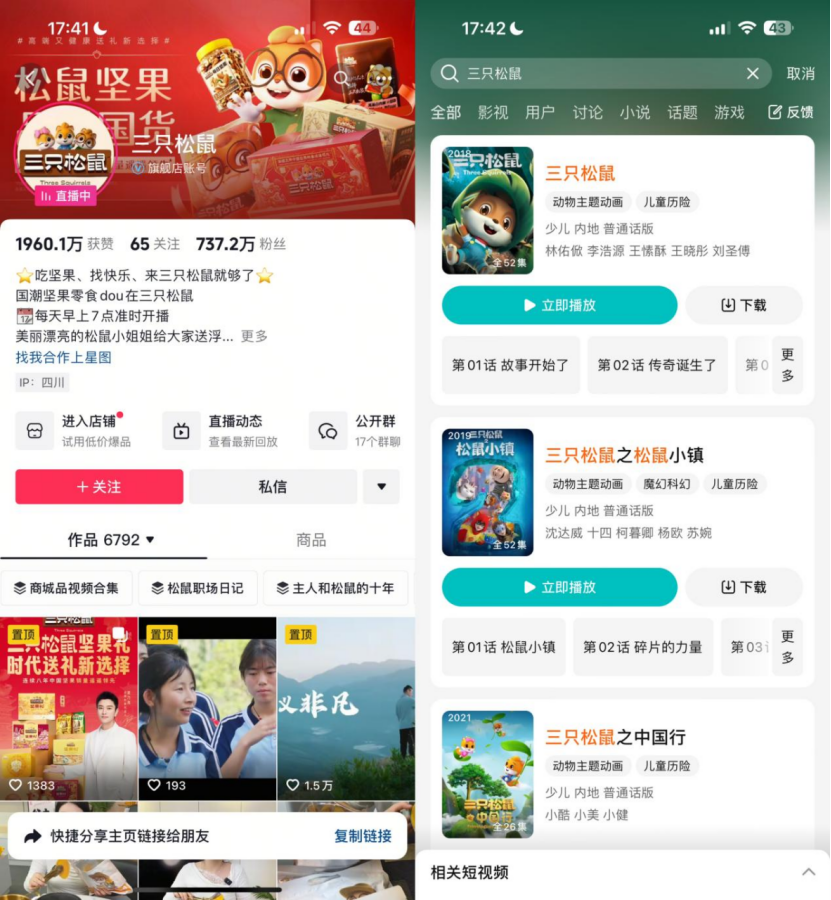The image size is (831, 900).
Task: Switch to the 用户 results tab
Action: pyautogui.click(x=540, y=112)
